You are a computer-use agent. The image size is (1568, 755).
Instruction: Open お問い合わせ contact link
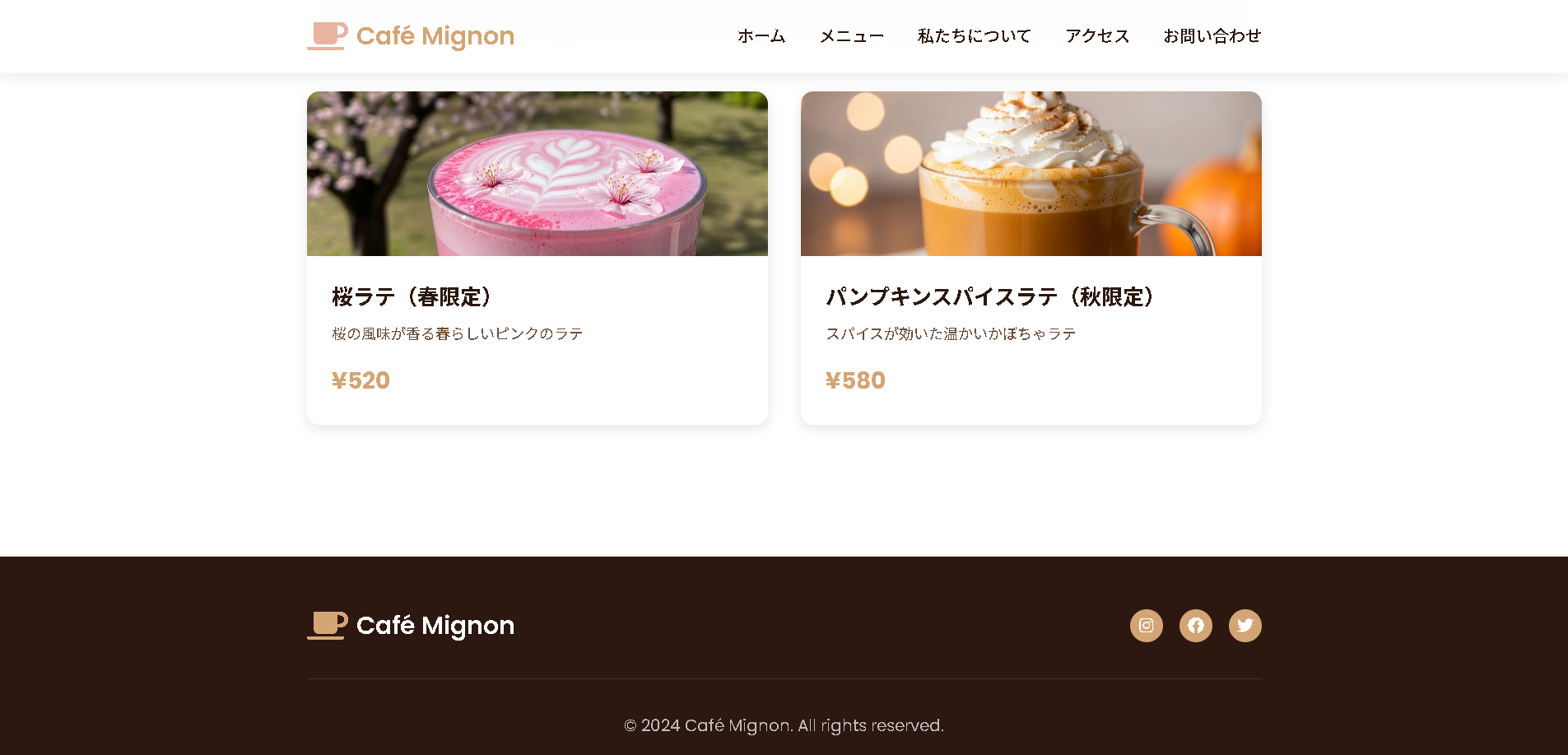pyautogui.click(x=1212, y=36)
